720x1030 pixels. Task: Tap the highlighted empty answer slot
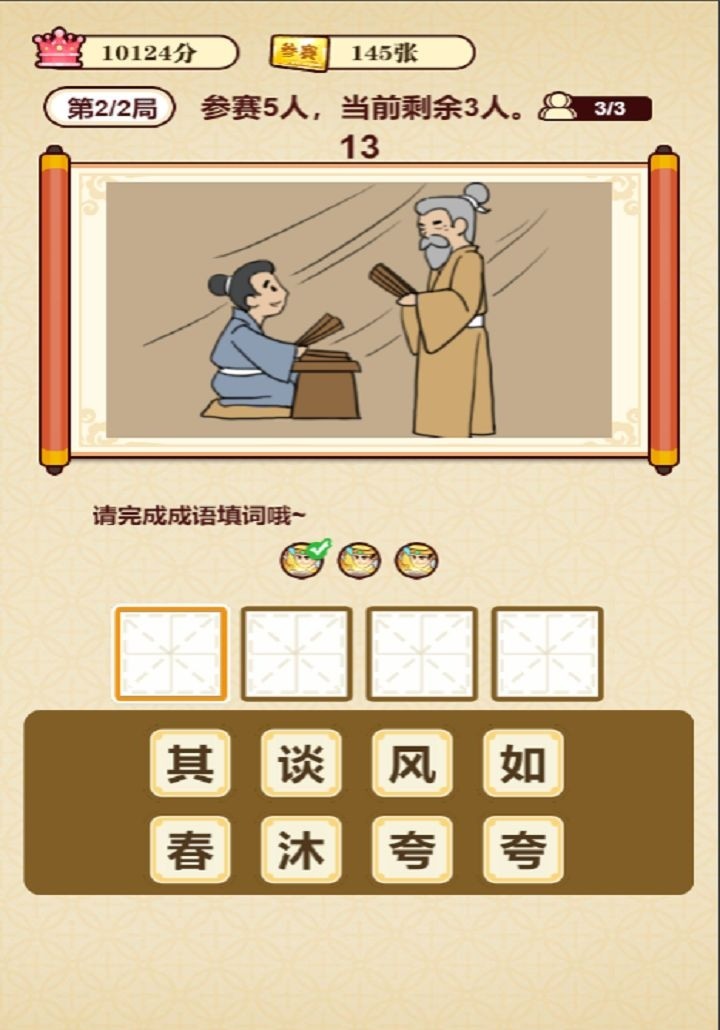171,653
